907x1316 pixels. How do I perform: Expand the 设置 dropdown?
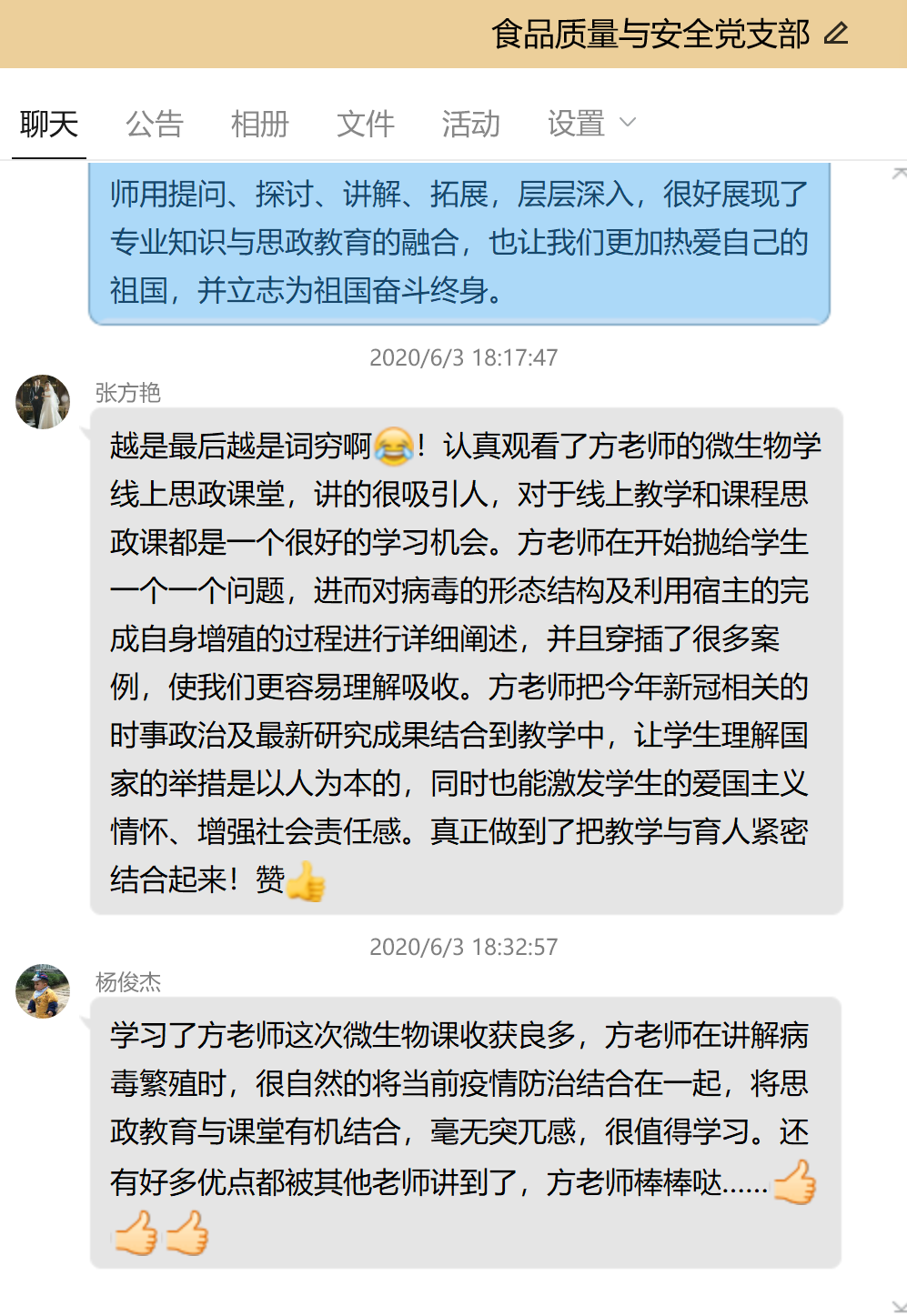pos(591,124)
